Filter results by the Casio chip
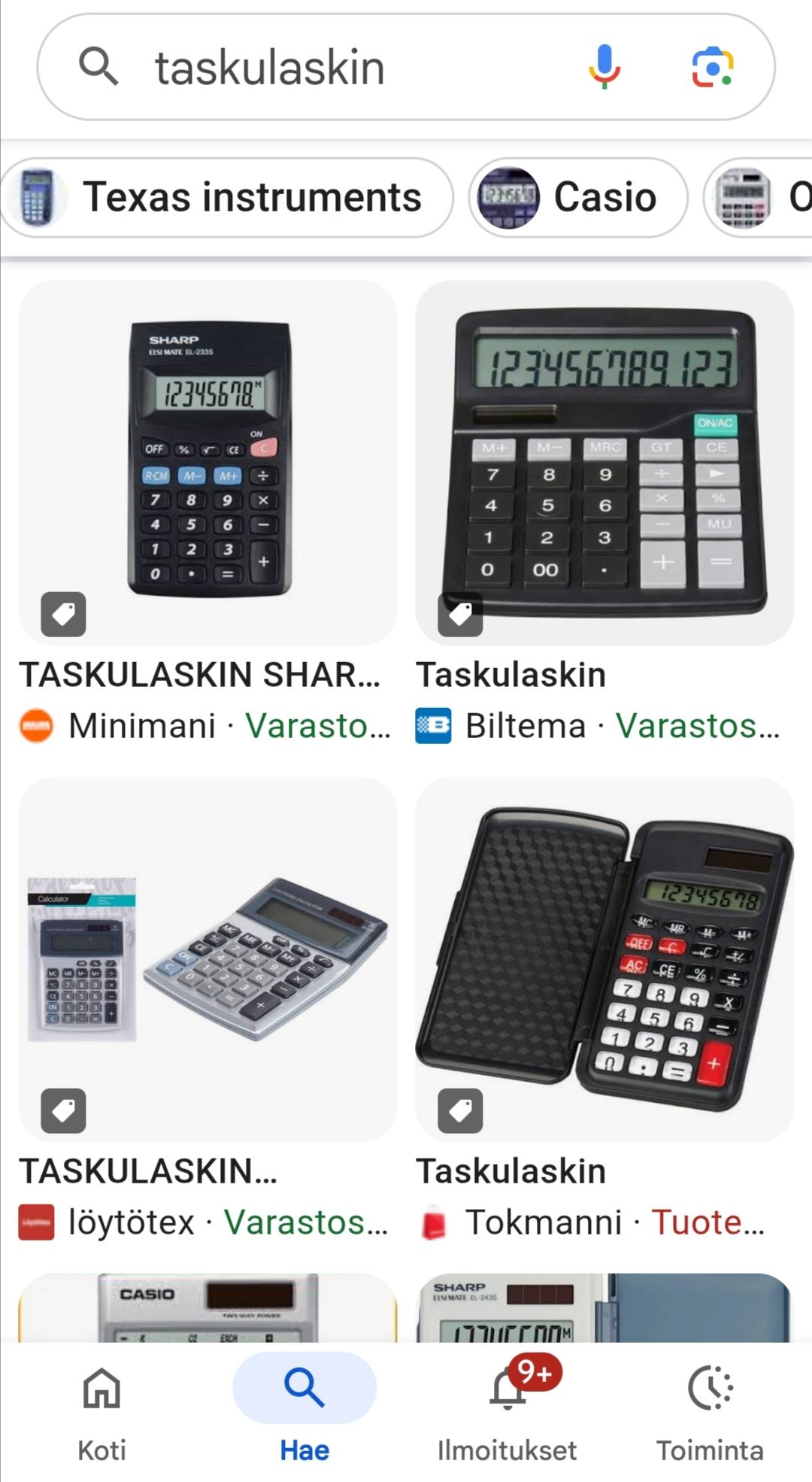 coord(577,198)
